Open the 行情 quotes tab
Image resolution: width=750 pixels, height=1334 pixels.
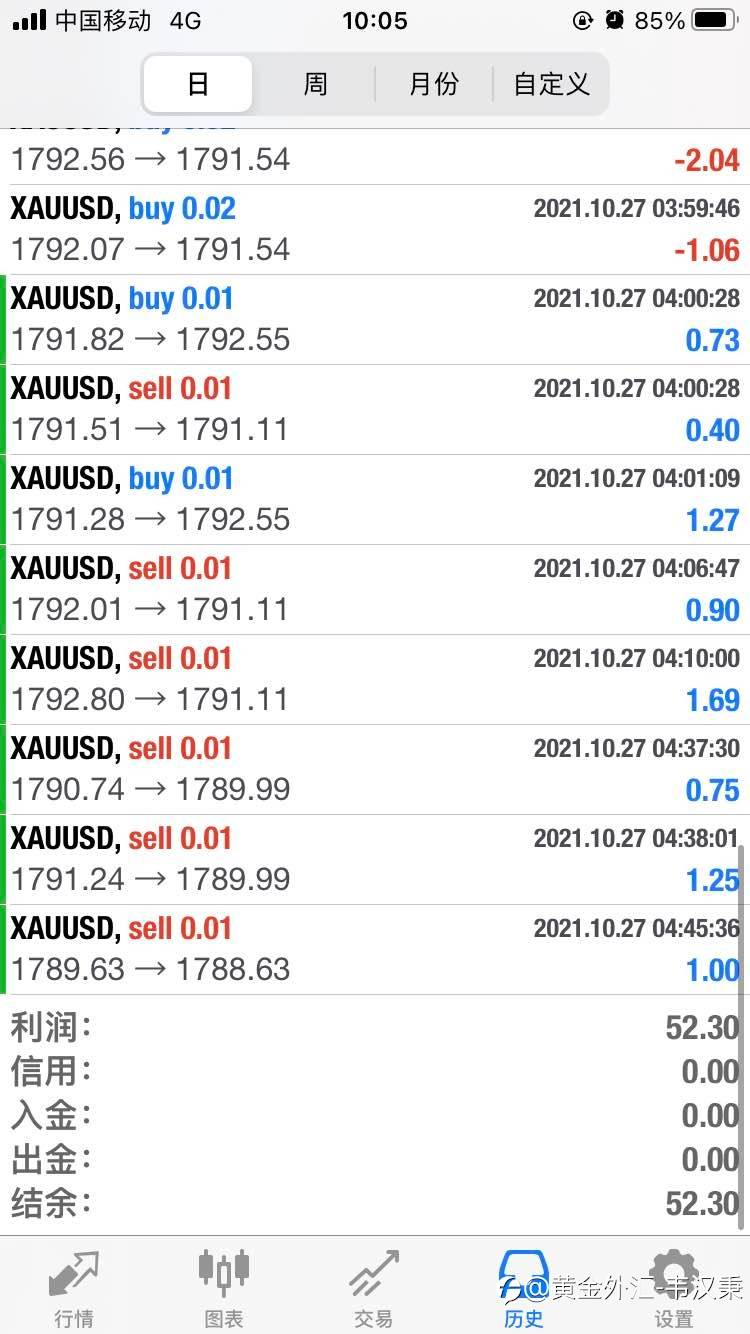(74, 1287)
